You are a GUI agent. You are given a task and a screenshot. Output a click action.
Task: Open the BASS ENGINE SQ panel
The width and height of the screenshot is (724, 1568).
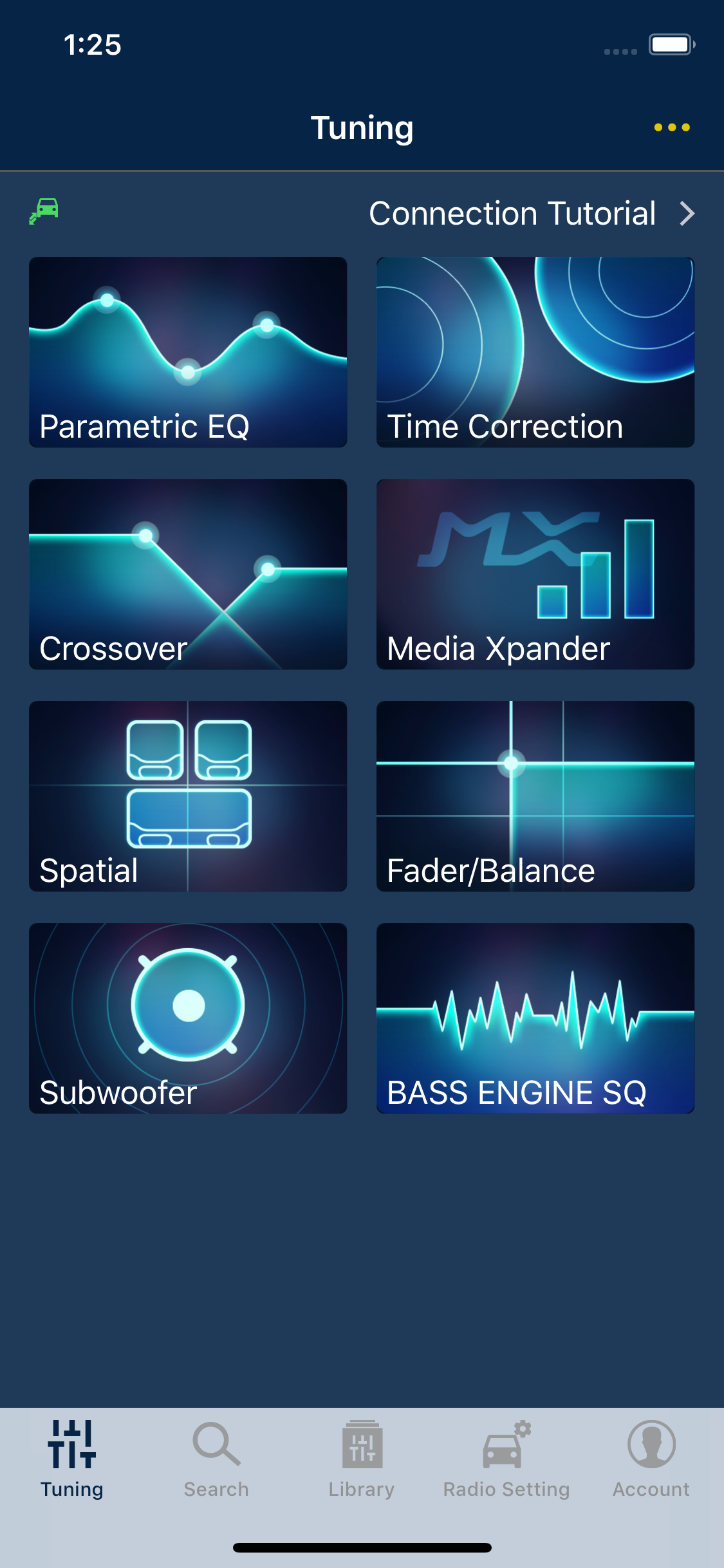[x=535, y=1020]
